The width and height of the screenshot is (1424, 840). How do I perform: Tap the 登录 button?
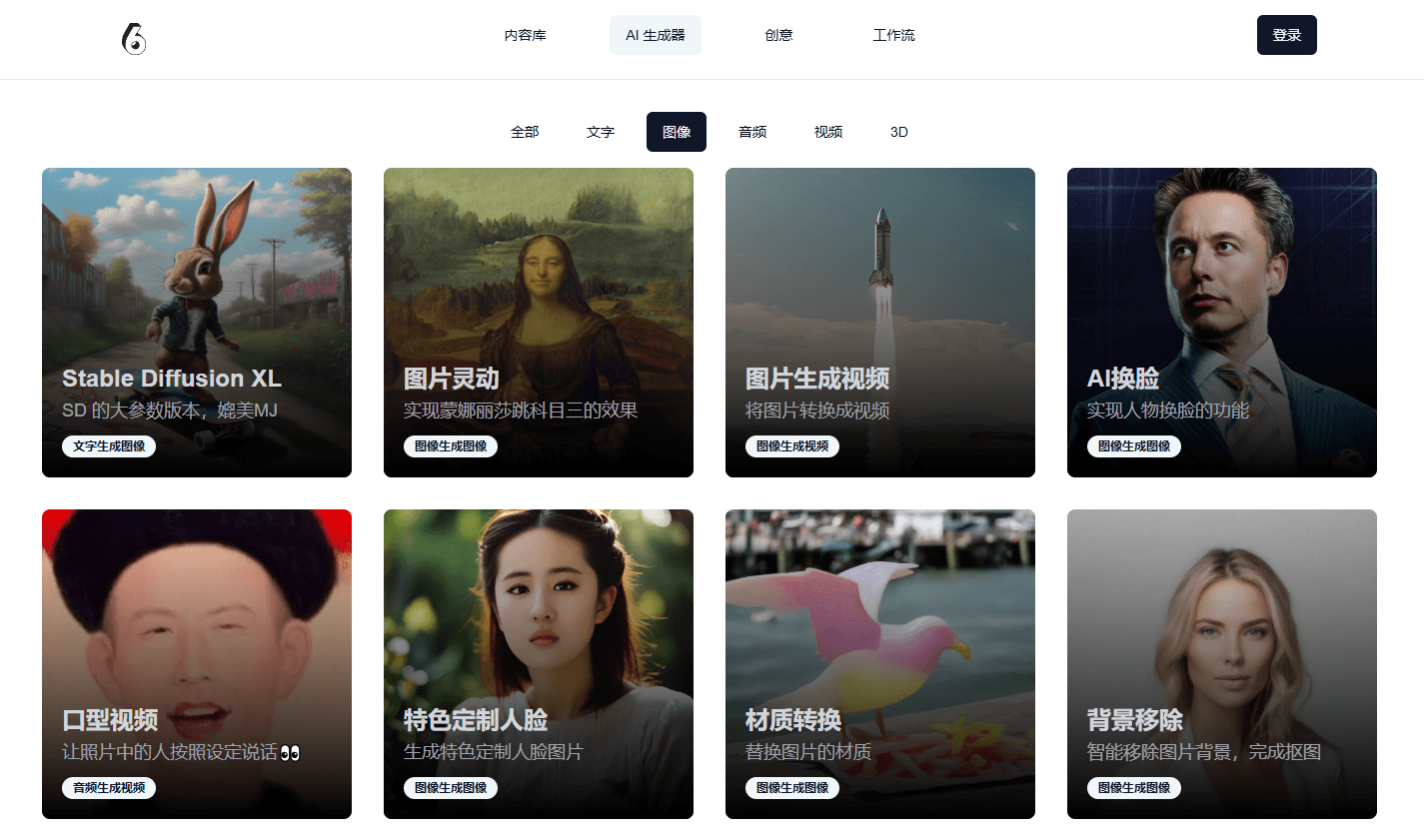1286,35
